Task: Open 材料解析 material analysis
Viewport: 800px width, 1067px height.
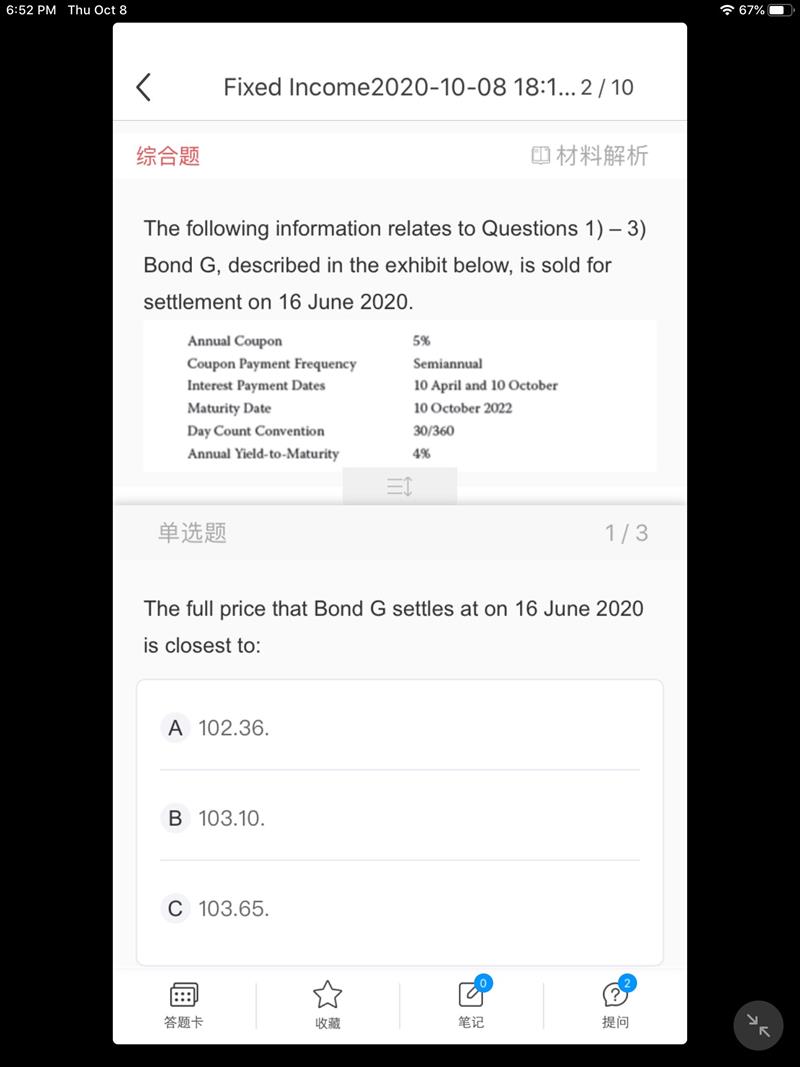Action: pyautogui.click(x=590, y=155)
